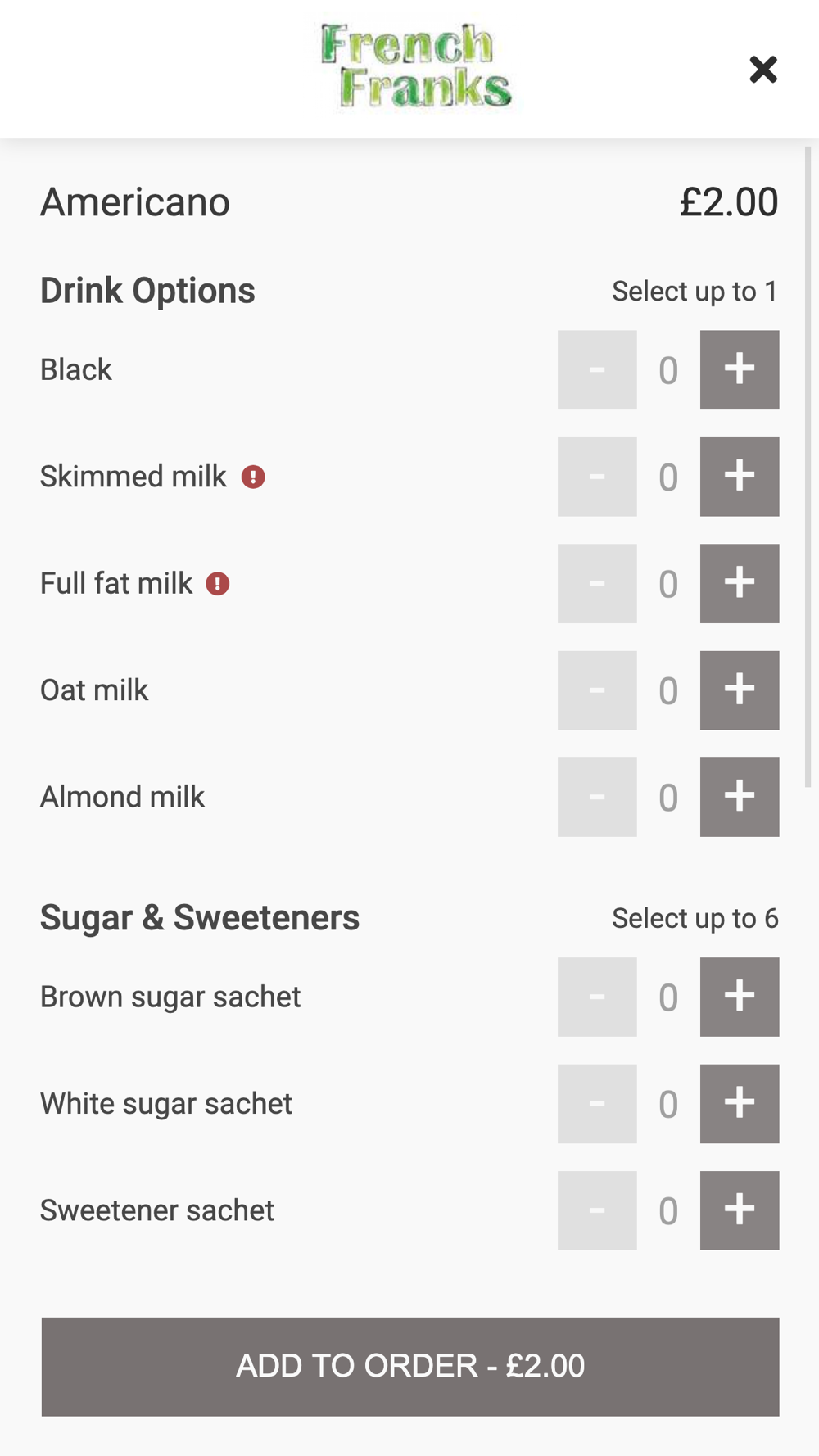This screenshot has width=819, height=1456.
Task: Add one Black drink option
Action: coord(739,369)
